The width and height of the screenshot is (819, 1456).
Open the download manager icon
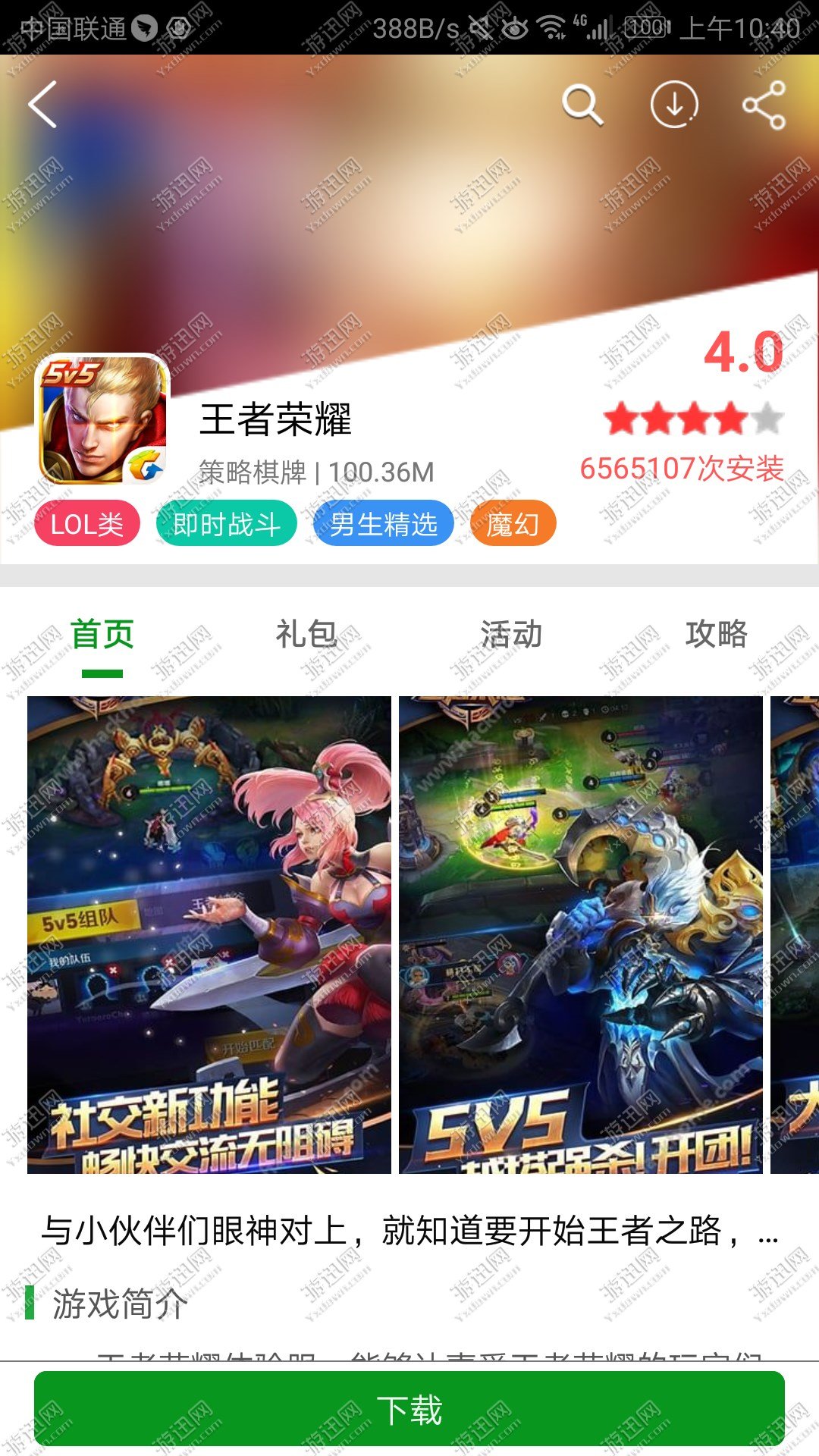point(674,105)
